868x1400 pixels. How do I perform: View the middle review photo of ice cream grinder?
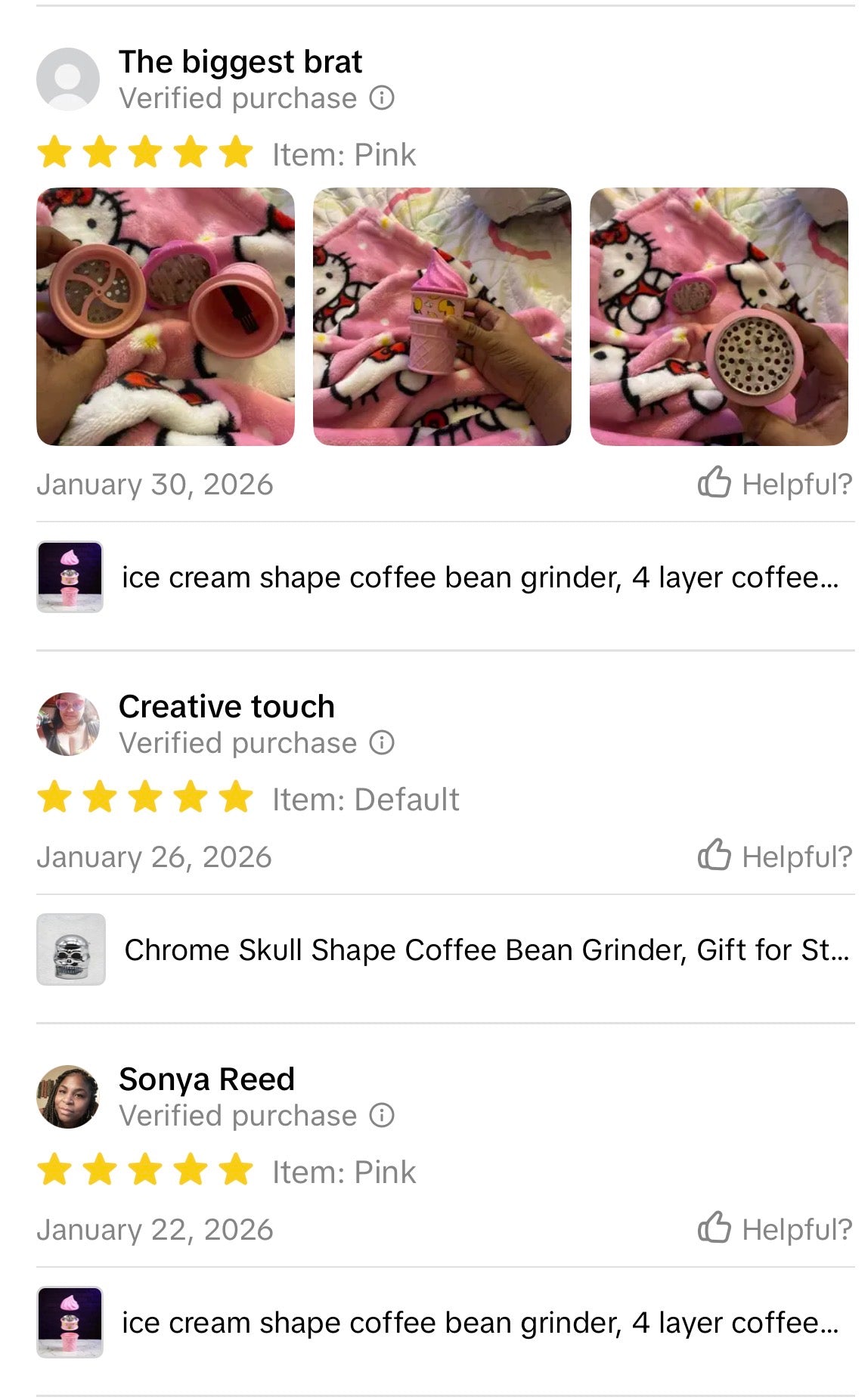coord(442,317)
